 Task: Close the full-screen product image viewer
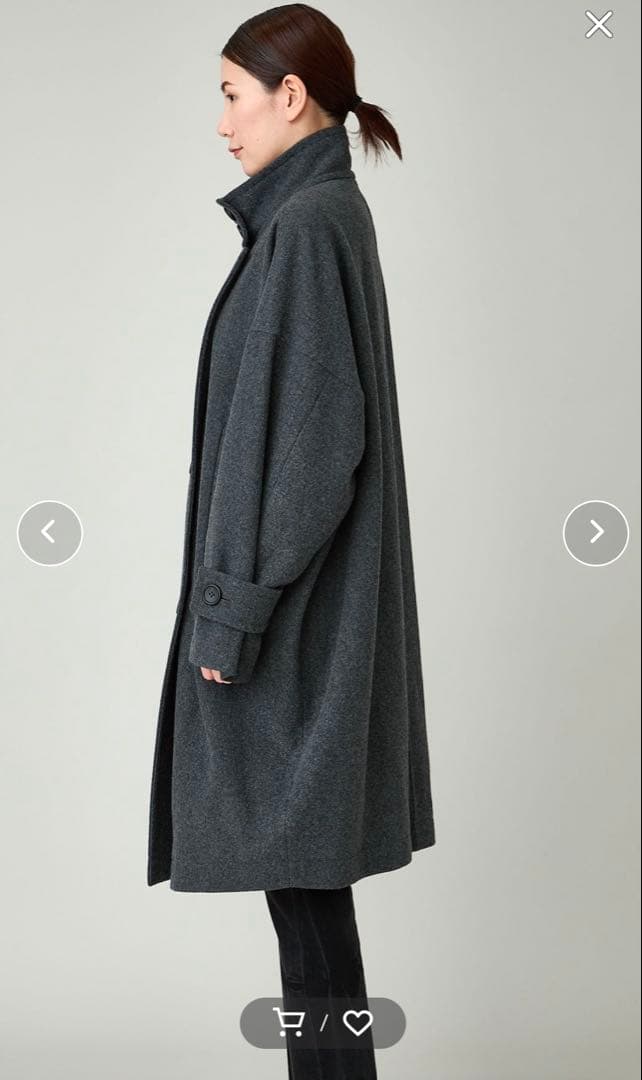click(598, 24)
